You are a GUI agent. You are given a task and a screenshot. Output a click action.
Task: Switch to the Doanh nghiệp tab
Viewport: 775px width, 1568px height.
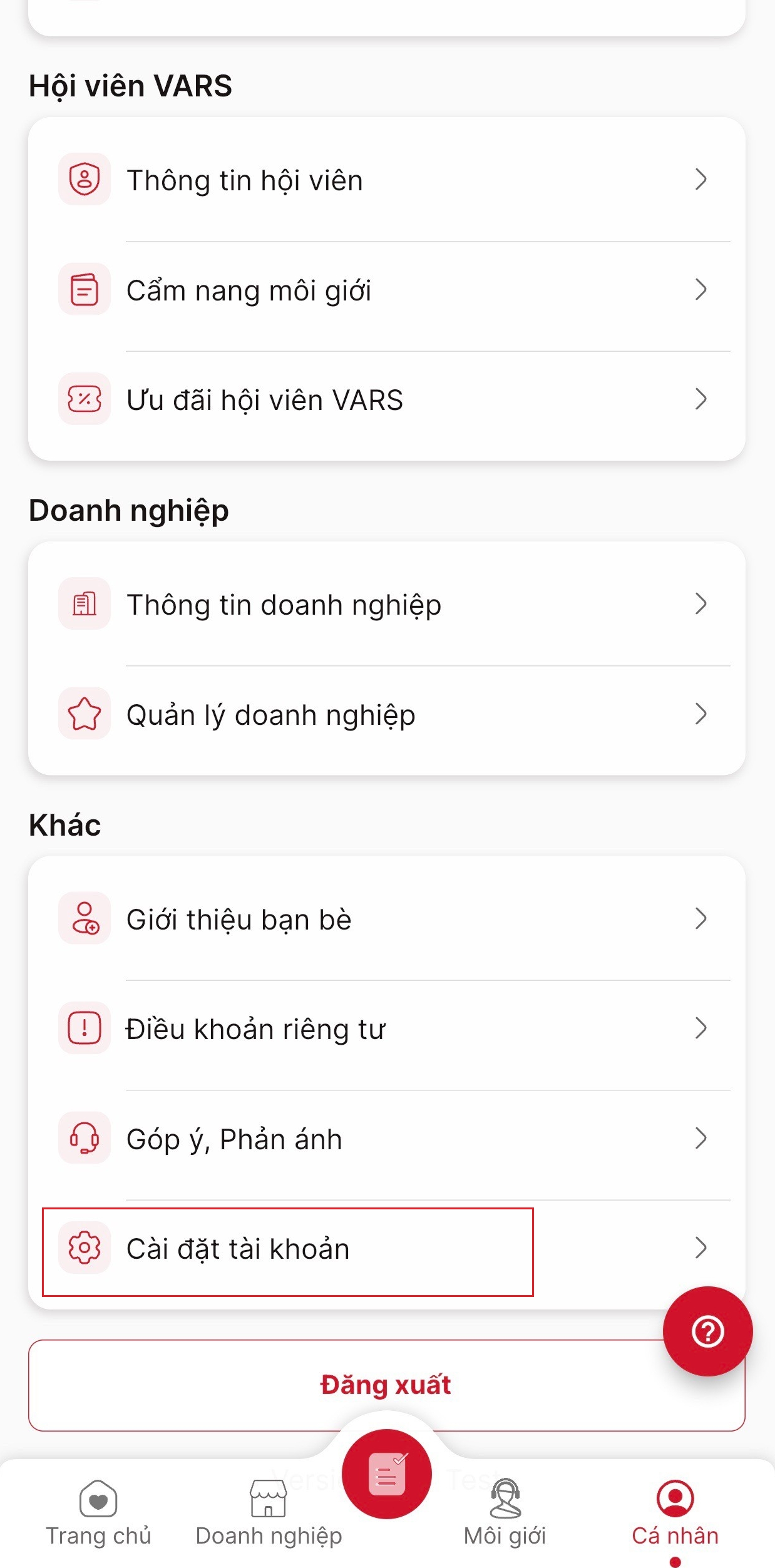(269, 1512)
